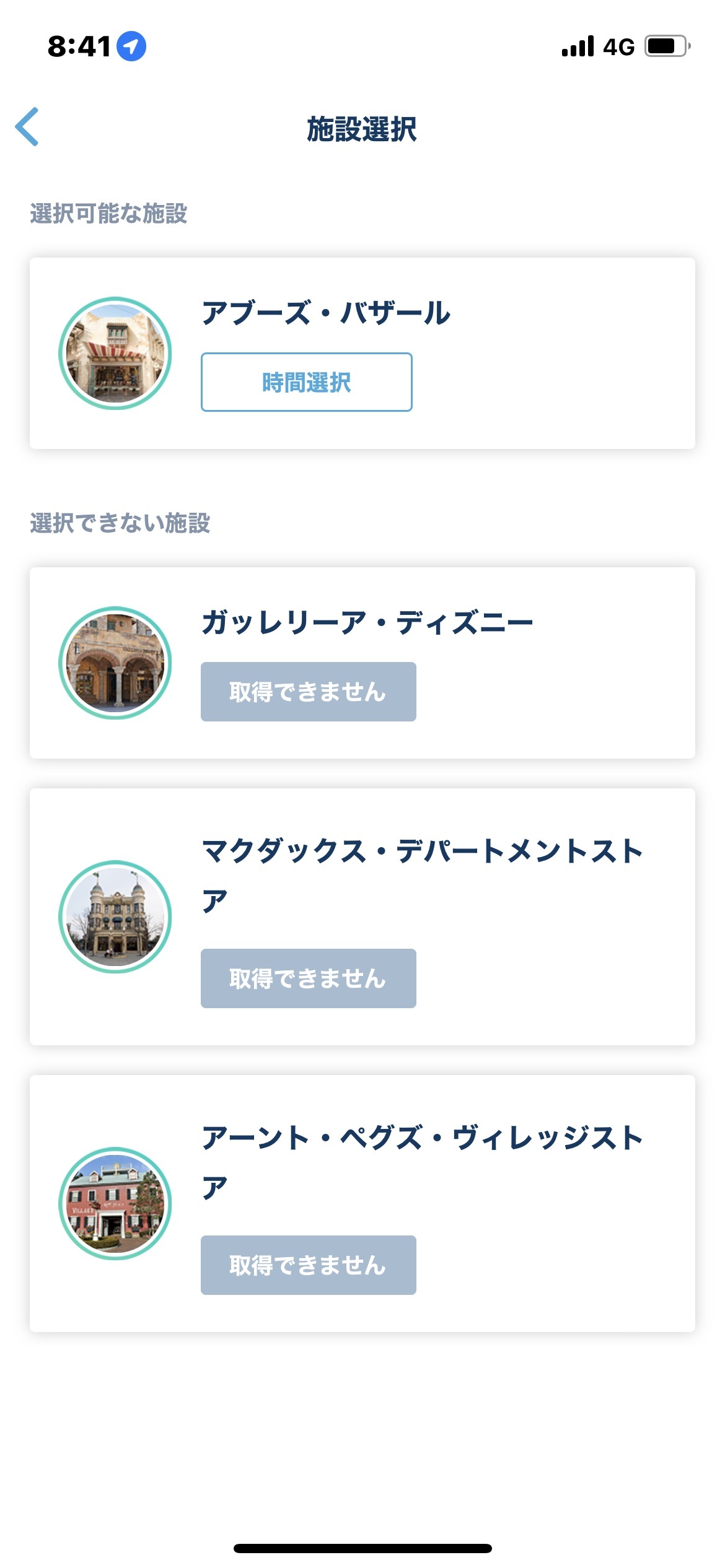Image resolution: width=725 pixels, height=1568 pixels.
Task: Tap 取得できません for アーント・ペグズ・ヴィレッジストア
Action: coord(307,1265)
